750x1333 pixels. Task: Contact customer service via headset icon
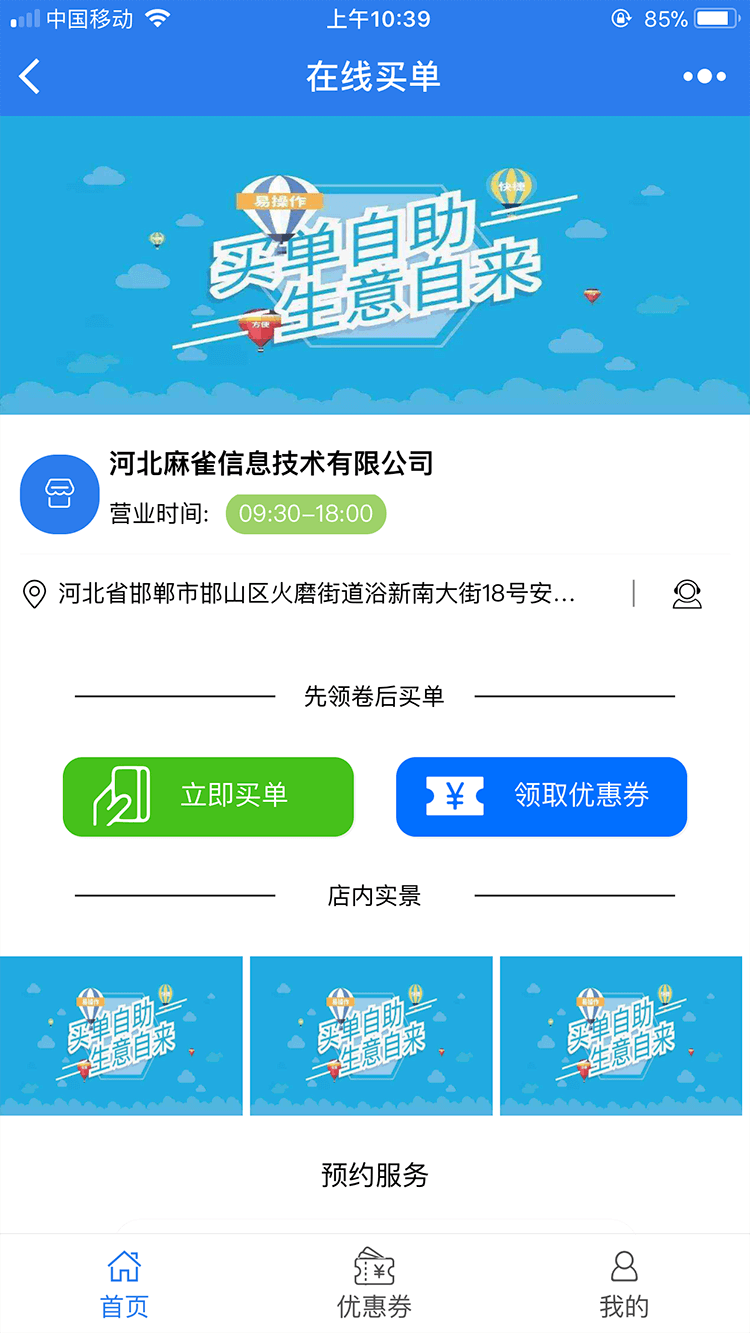click(687, 594)
